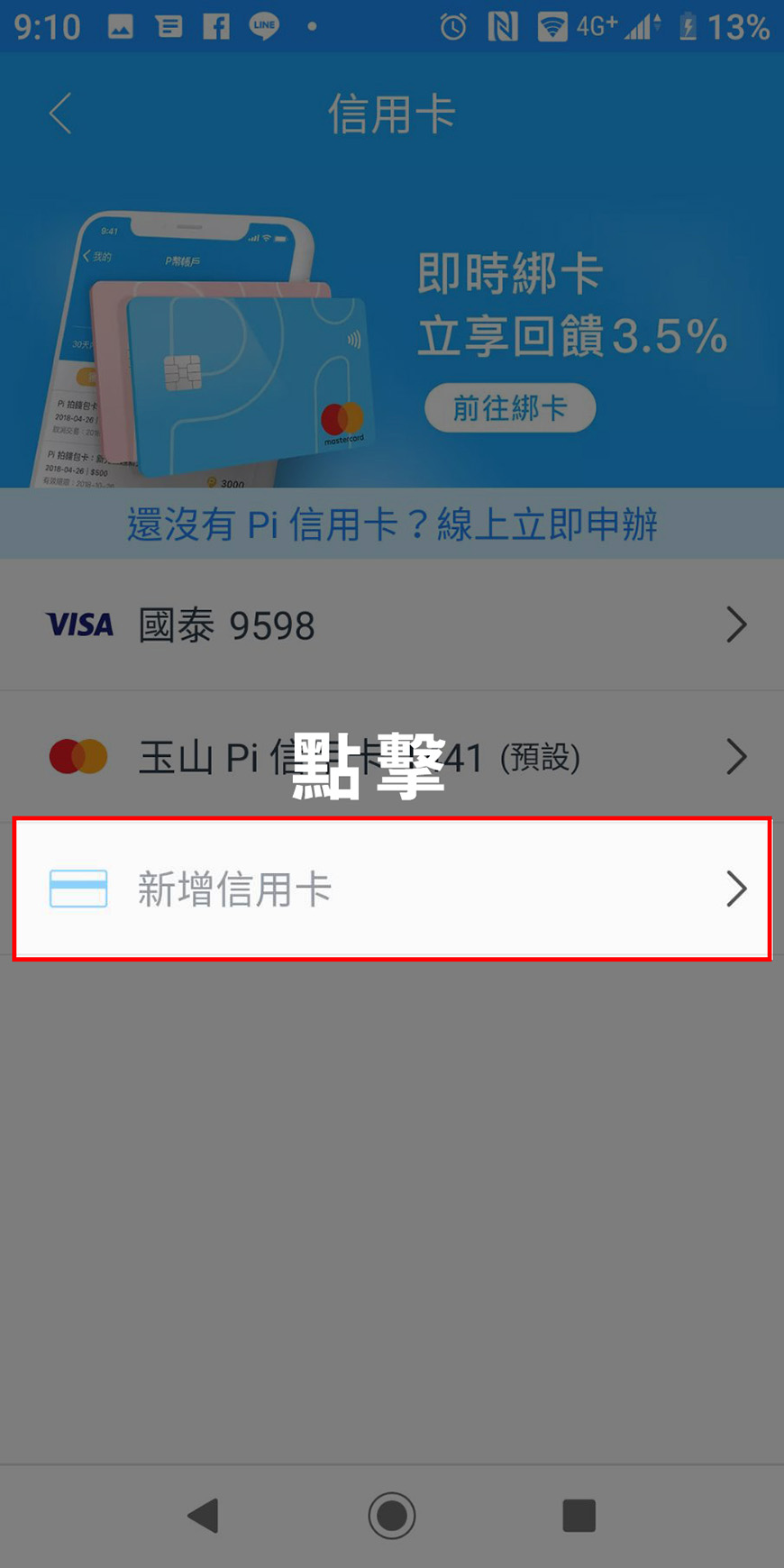Go to the home screen
Screen dimensions: 784x1568
pos(392,1516)
